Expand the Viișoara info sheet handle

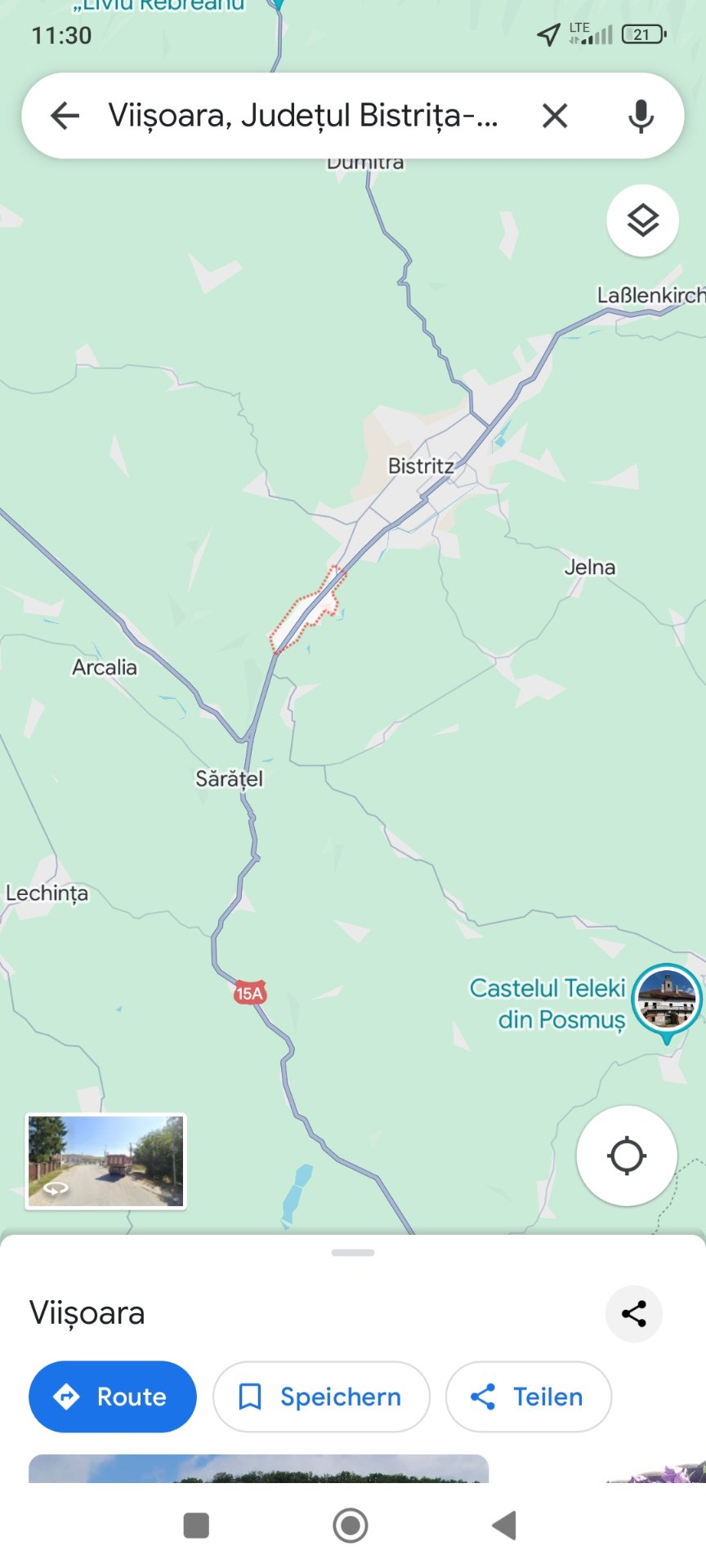353,1253
